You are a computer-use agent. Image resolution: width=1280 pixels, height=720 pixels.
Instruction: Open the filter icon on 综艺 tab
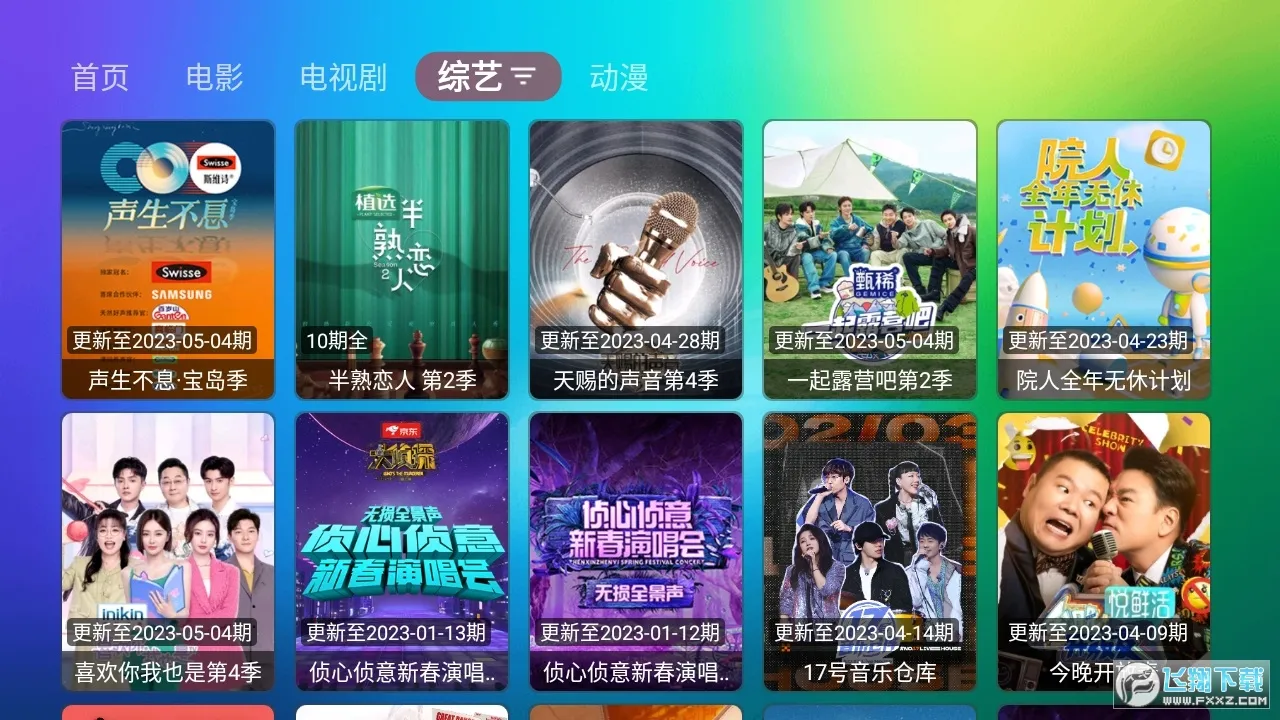(x=524, y=77)
